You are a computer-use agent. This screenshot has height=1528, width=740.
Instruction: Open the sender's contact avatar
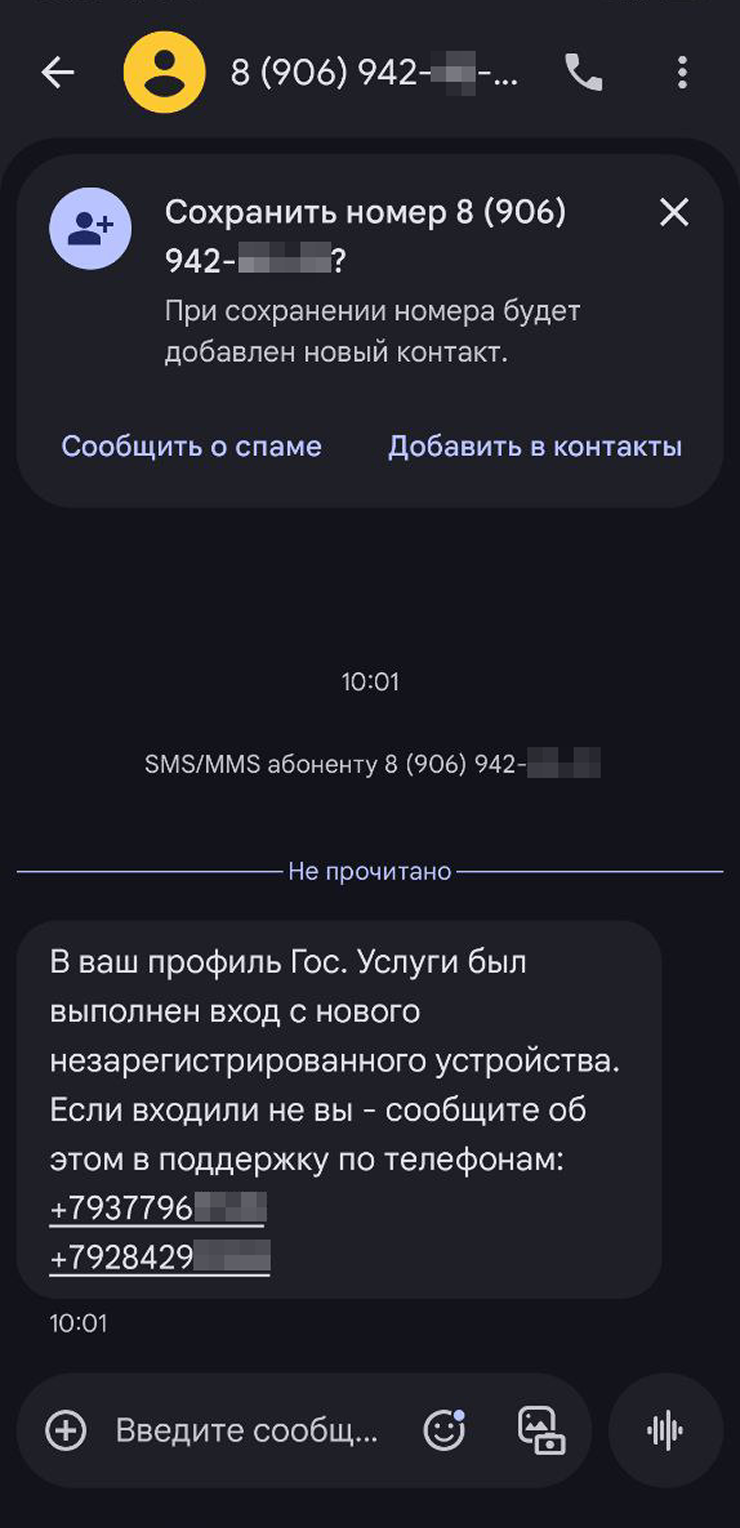164,72
